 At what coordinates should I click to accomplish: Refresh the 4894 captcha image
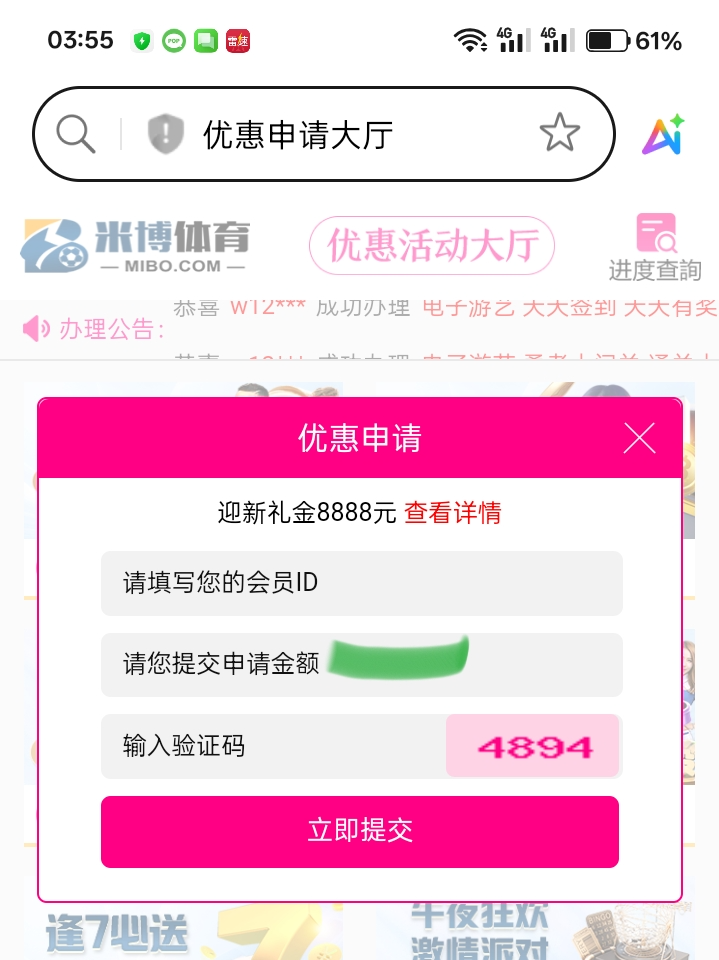(x=533, y=746)
